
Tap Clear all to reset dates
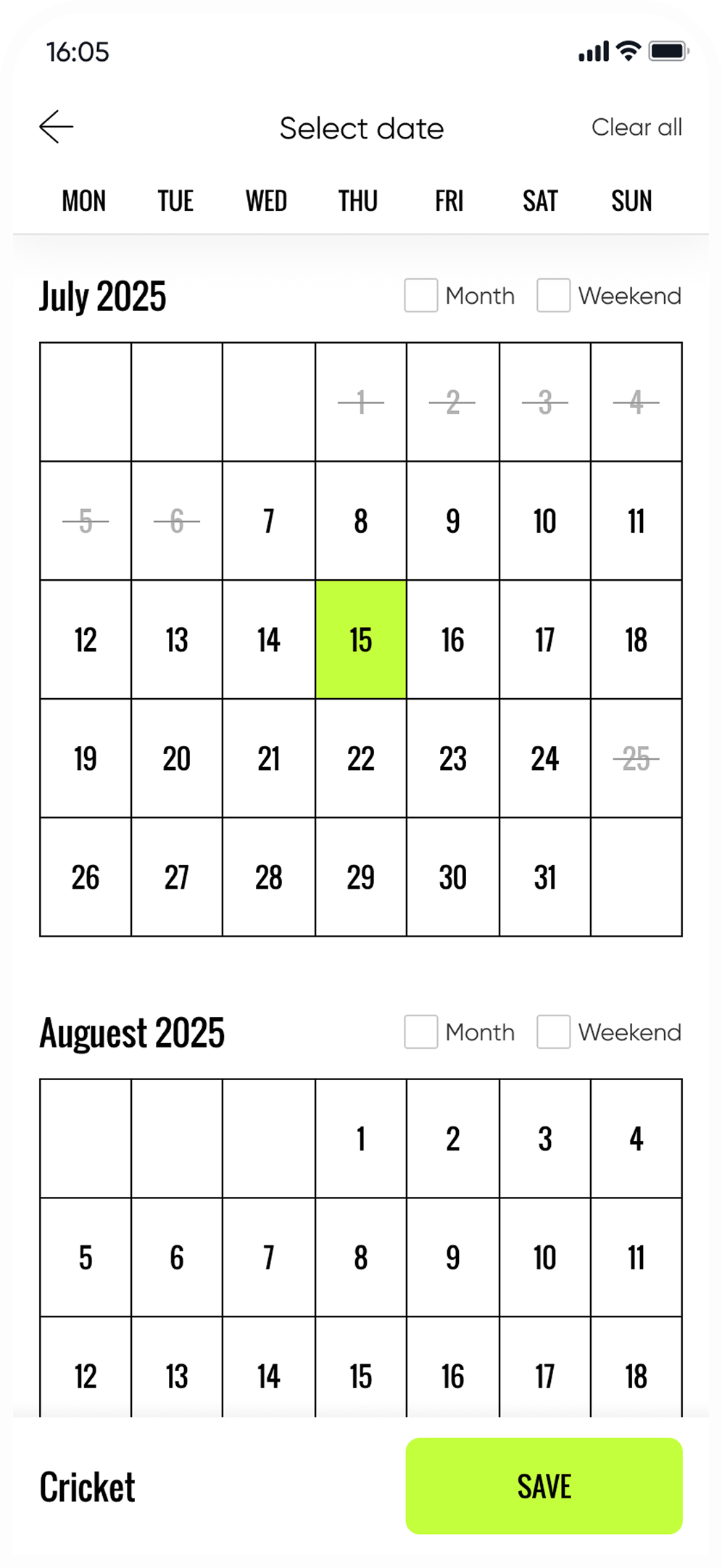click(x=636, y=128)
